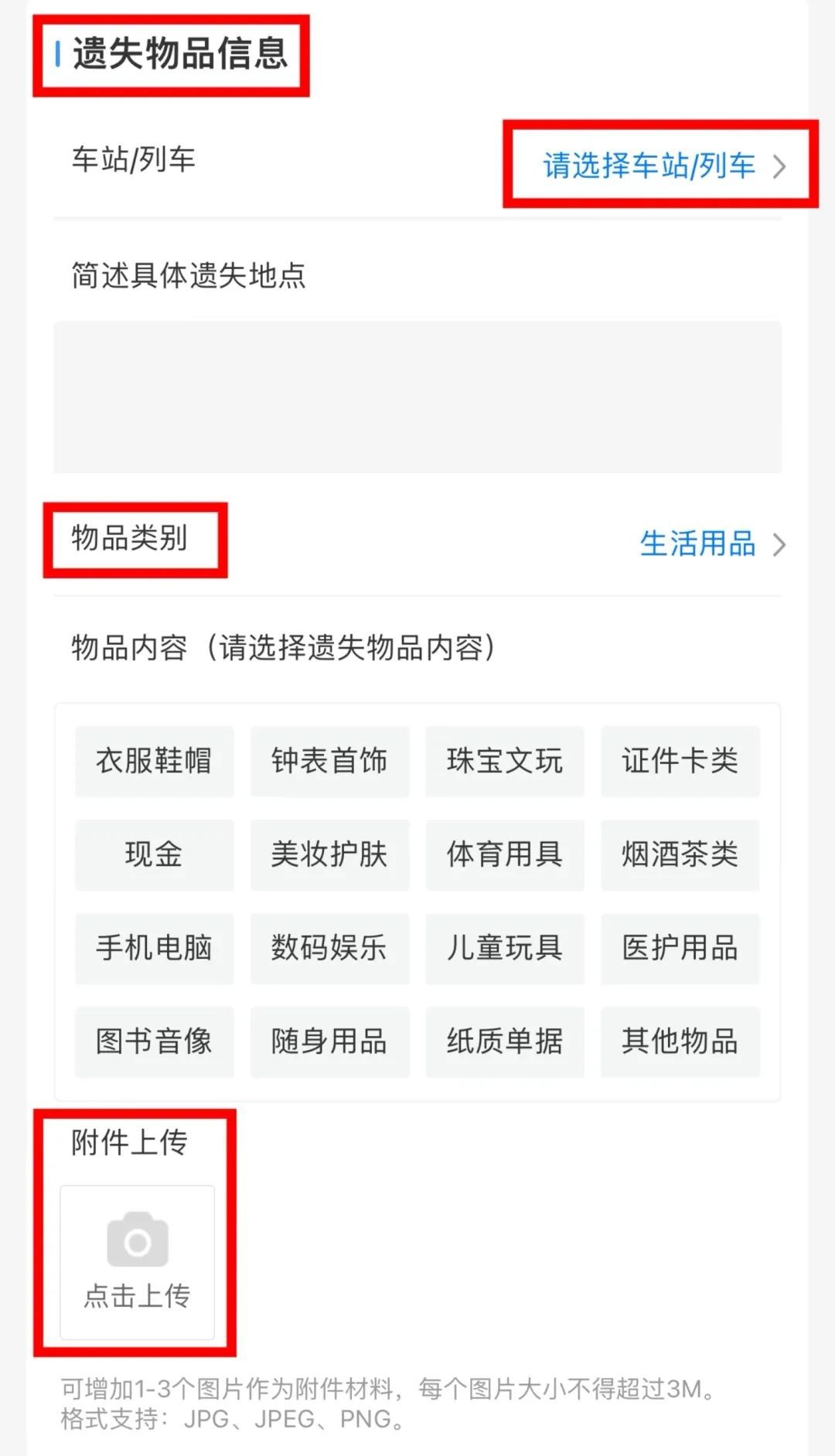Select 医护用品 option
Viewport: 835px width, 1456px height.
(x=680, y=949)
